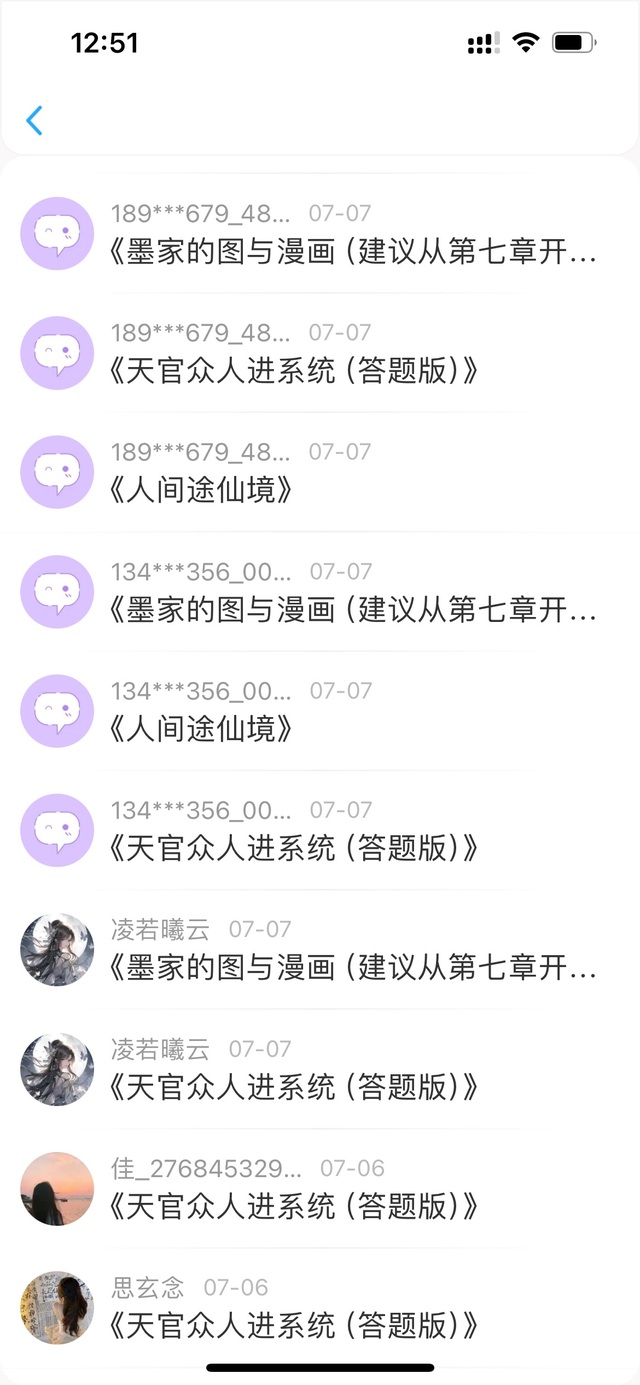This screenshot has height=1385, width=640.
Task: Open 佳_276845329's 天官众人进系统 entry
Action: tap(293, 1206)
